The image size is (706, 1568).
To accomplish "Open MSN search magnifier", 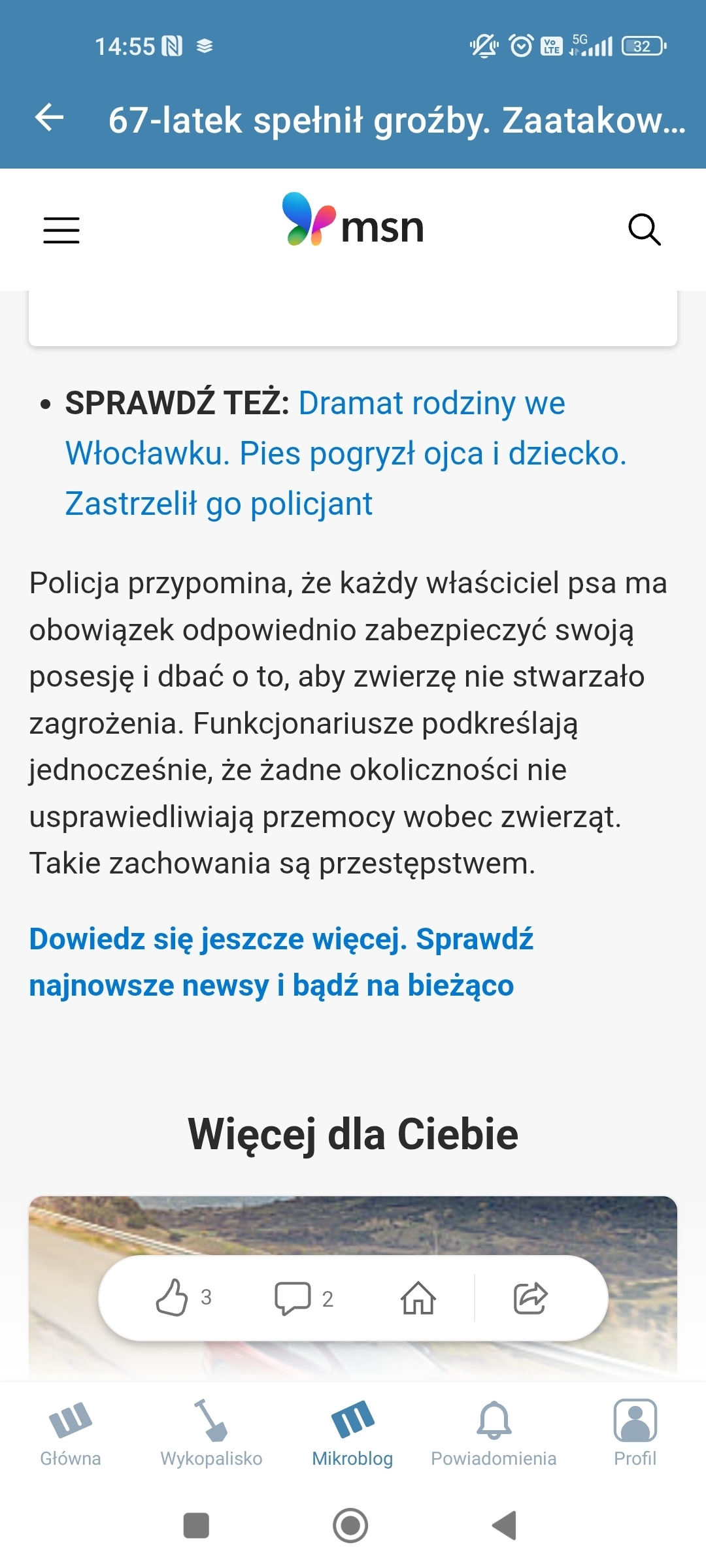I will coord(644,229).
